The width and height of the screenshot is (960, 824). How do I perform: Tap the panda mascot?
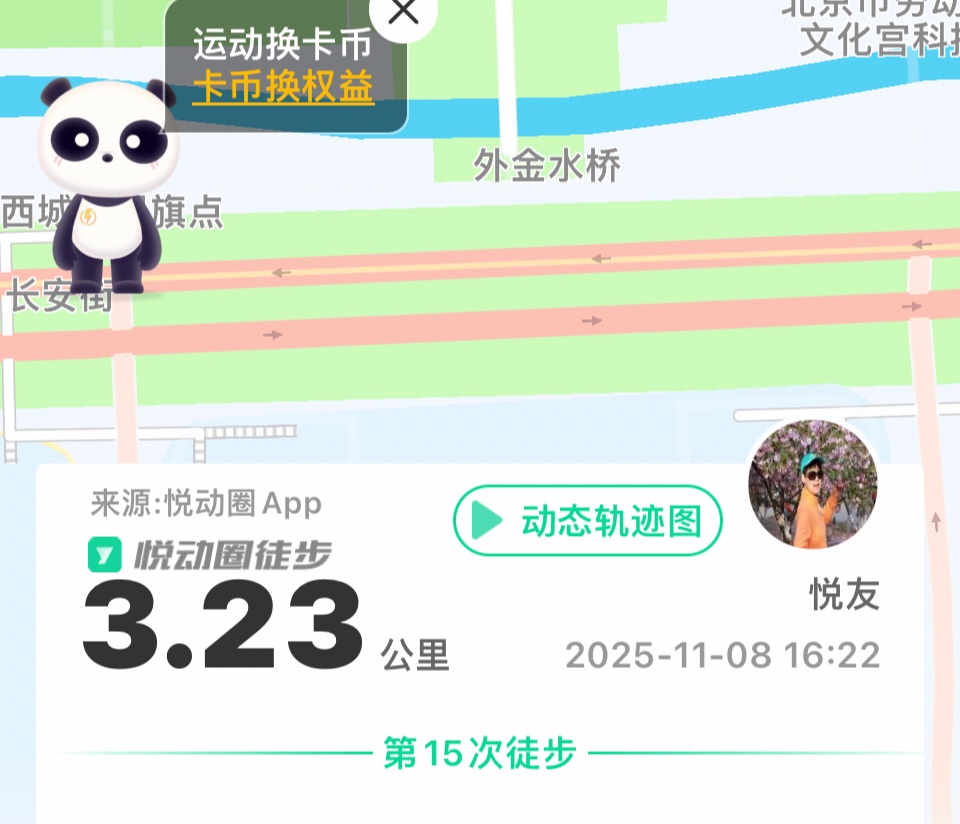click(107, 185)
